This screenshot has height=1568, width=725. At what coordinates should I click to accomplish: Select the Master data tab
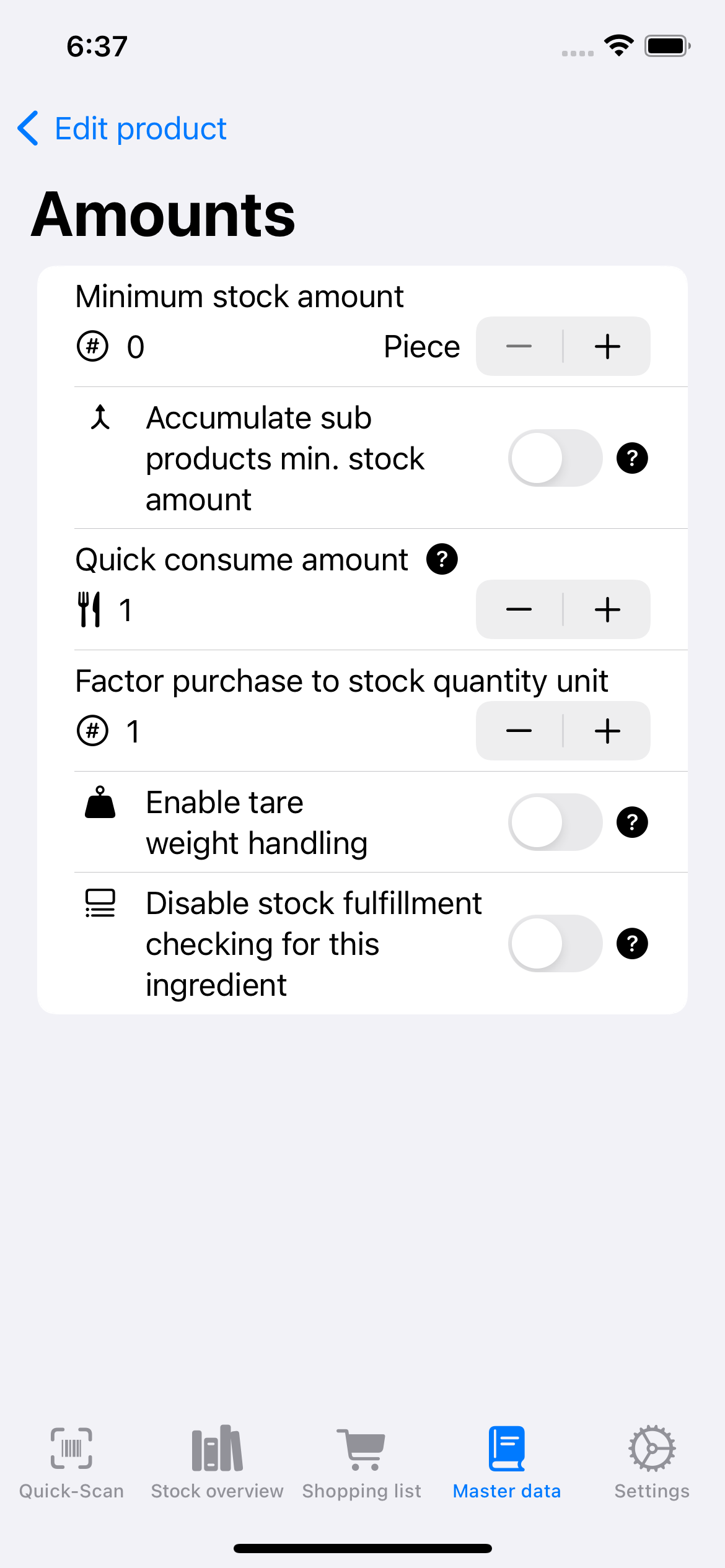click(507, 1463)
